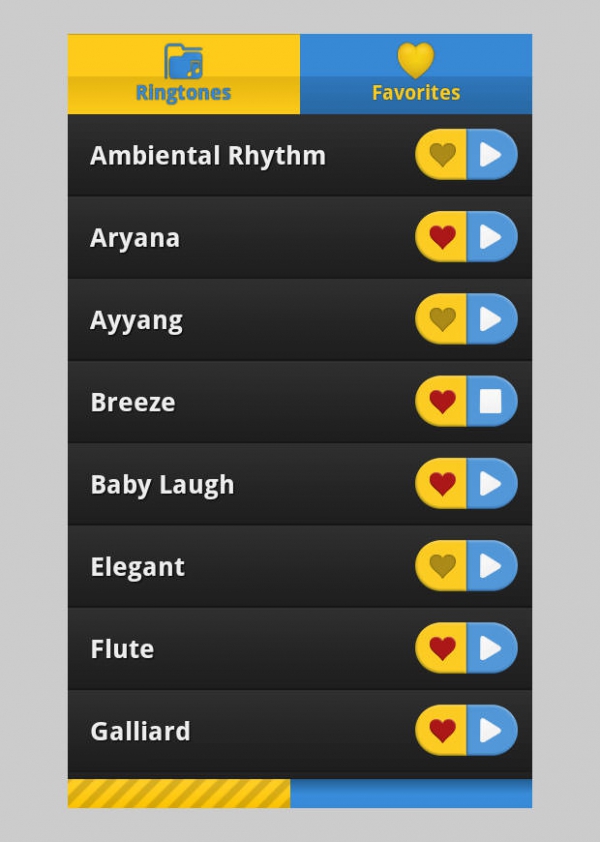The image size is (600, 842).
Task: Play the Ambiental Rhythm ringtone
Action: [x=491, y=154]
